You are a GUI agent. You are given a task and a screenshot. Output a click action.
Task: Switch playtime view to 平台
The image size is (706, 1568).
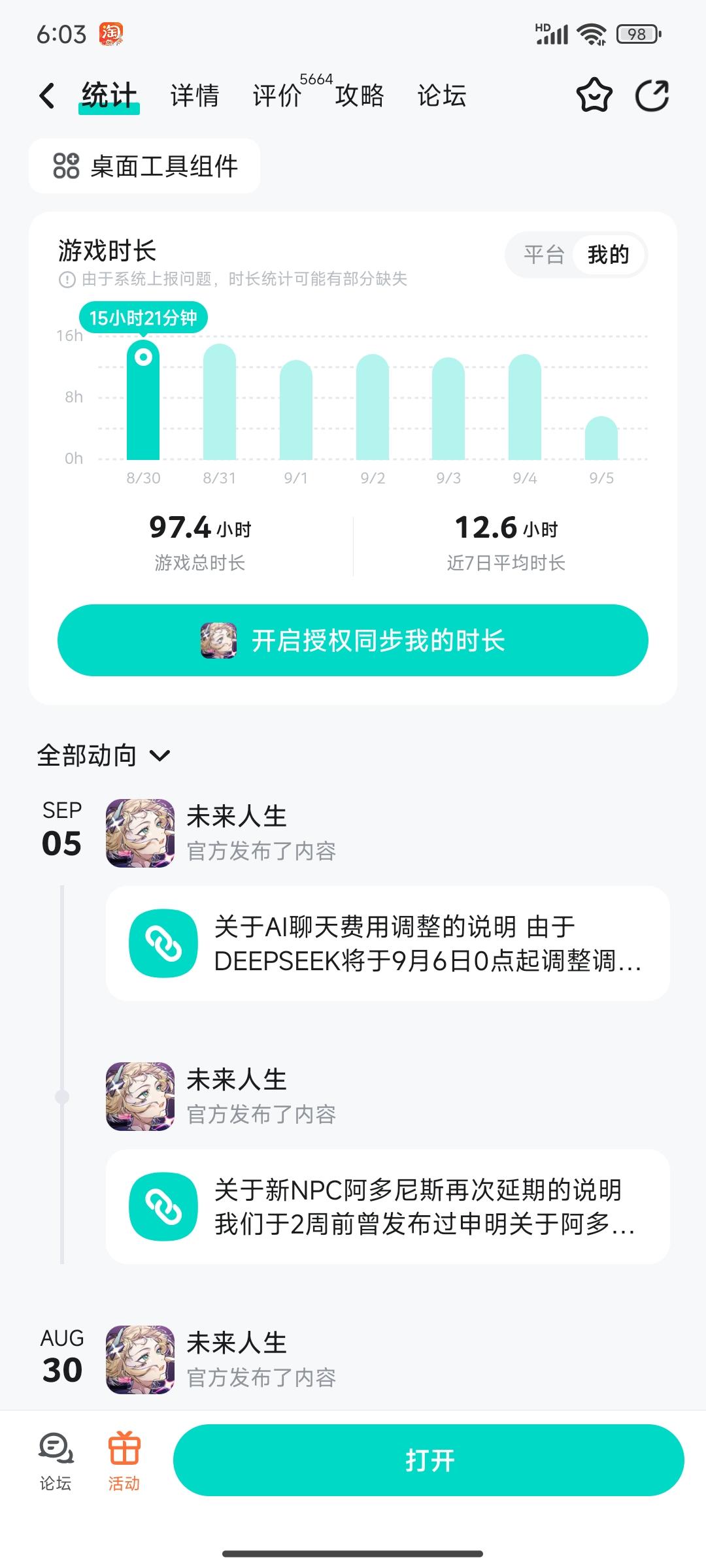(x=545, y=255)
